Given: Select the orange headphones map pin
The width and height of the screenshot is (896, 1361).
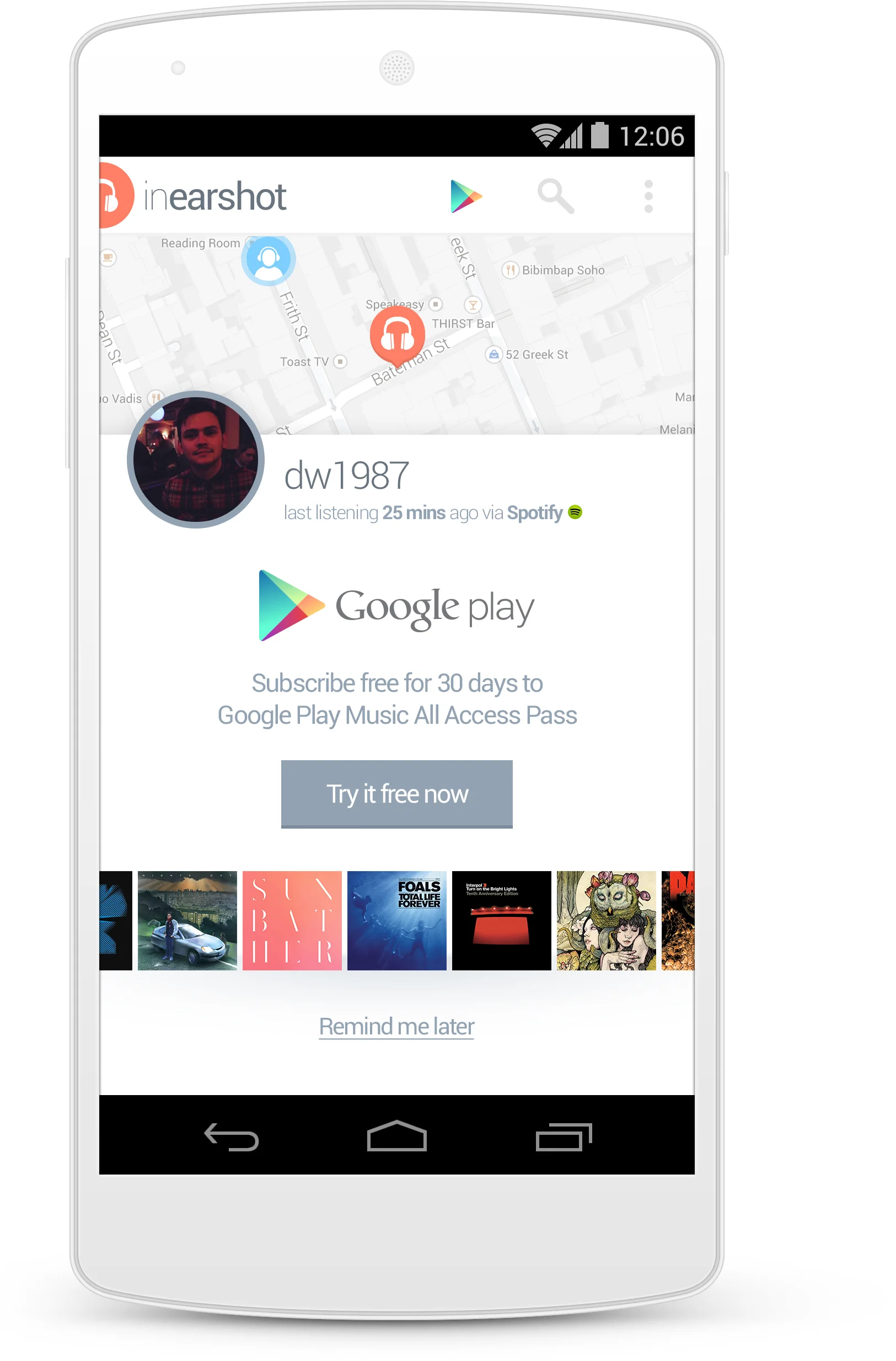Looking at the screenshot, I should tap(397, 334).
